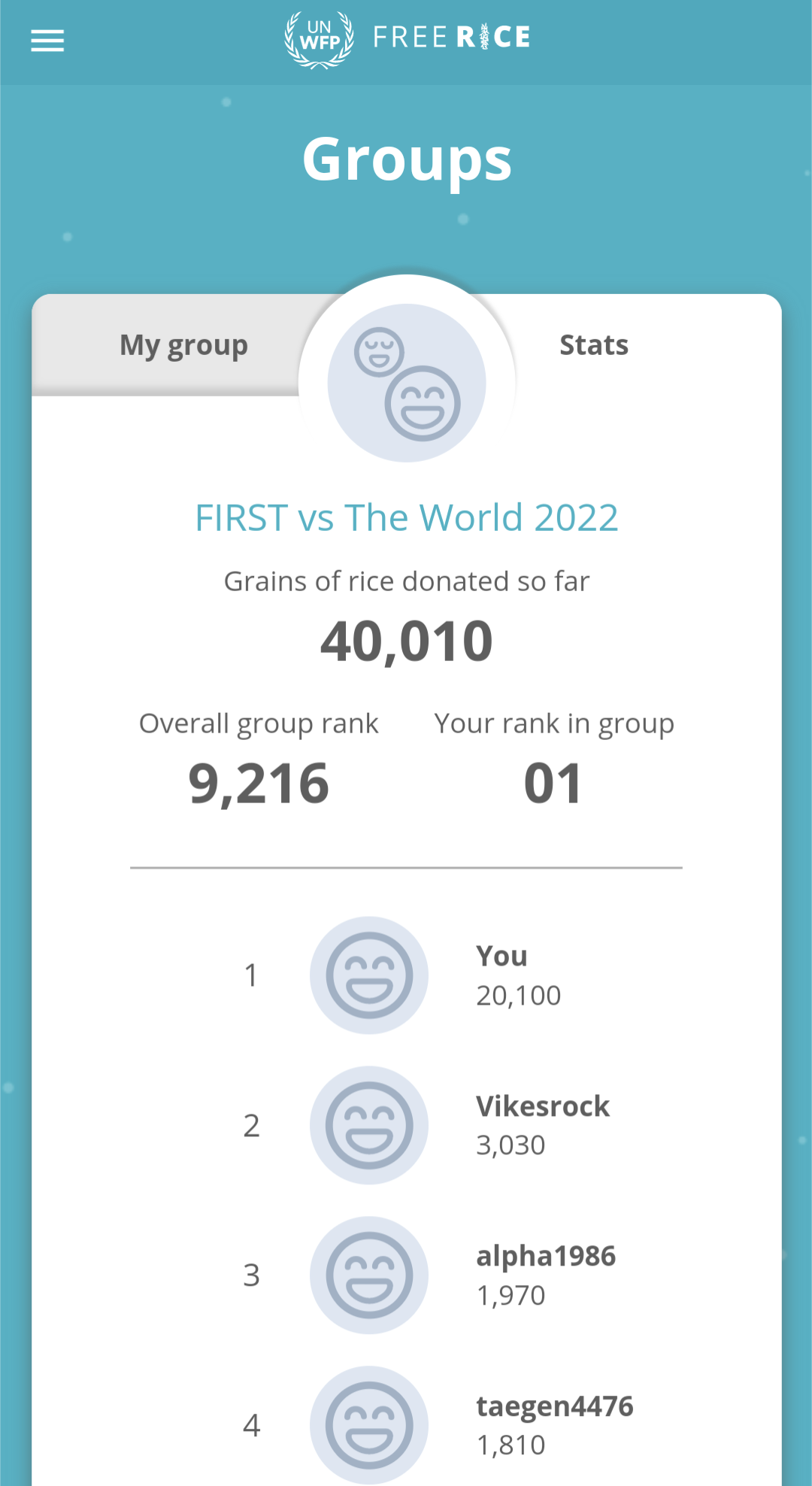Select the My group tab

[x=183, y=346]
